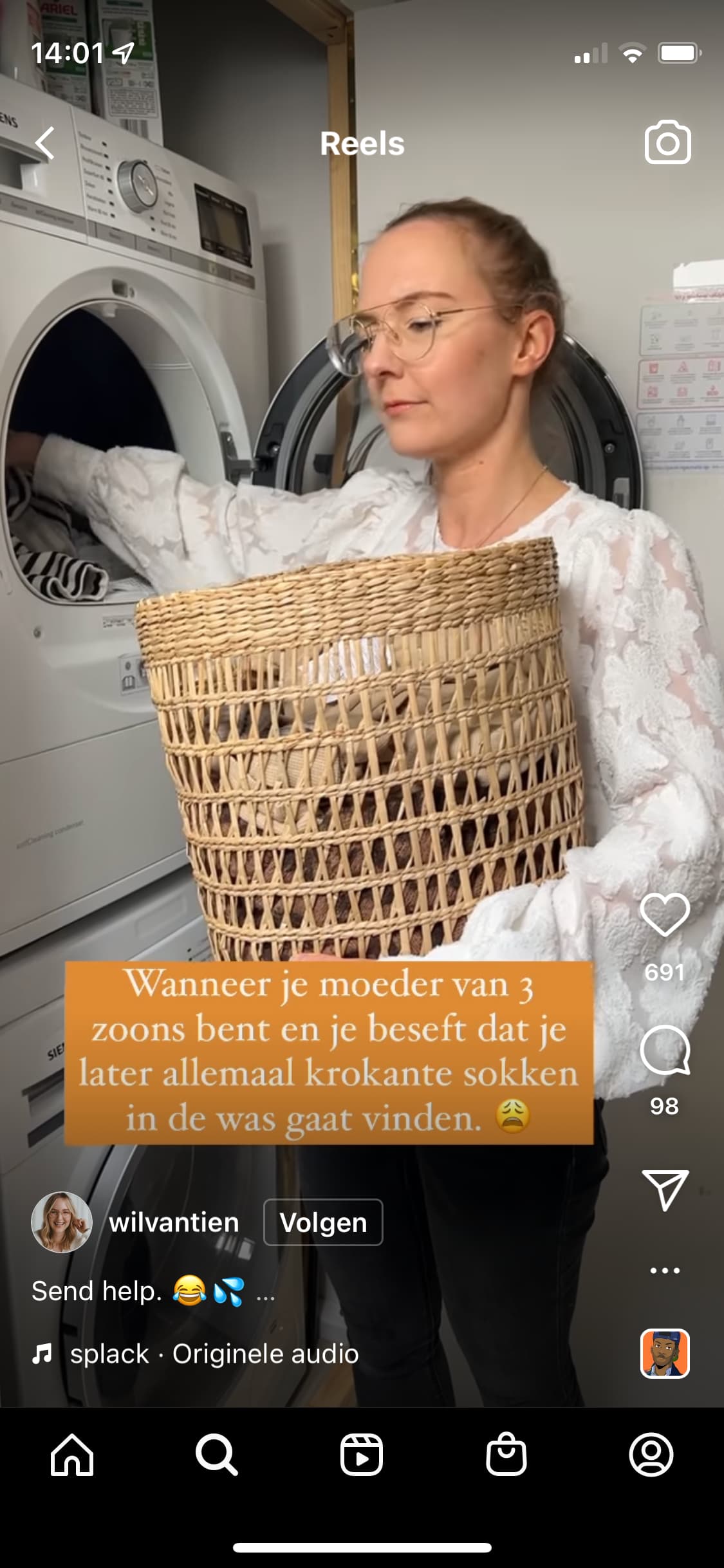Open the three-dot more options menu
This screenshot has width=724, height=1568.
tap(665, 1271)
